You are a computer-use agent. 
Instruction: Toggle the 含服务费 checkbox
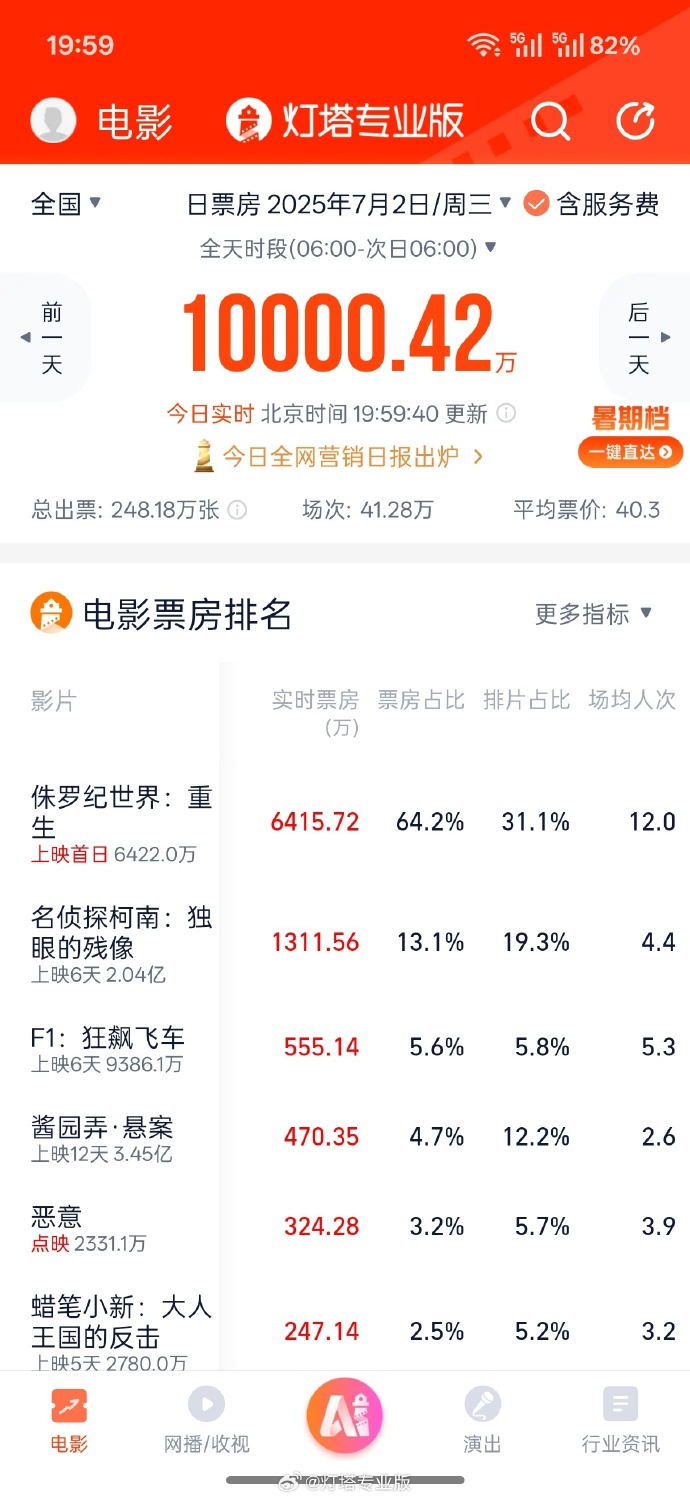tap(537, 204)
